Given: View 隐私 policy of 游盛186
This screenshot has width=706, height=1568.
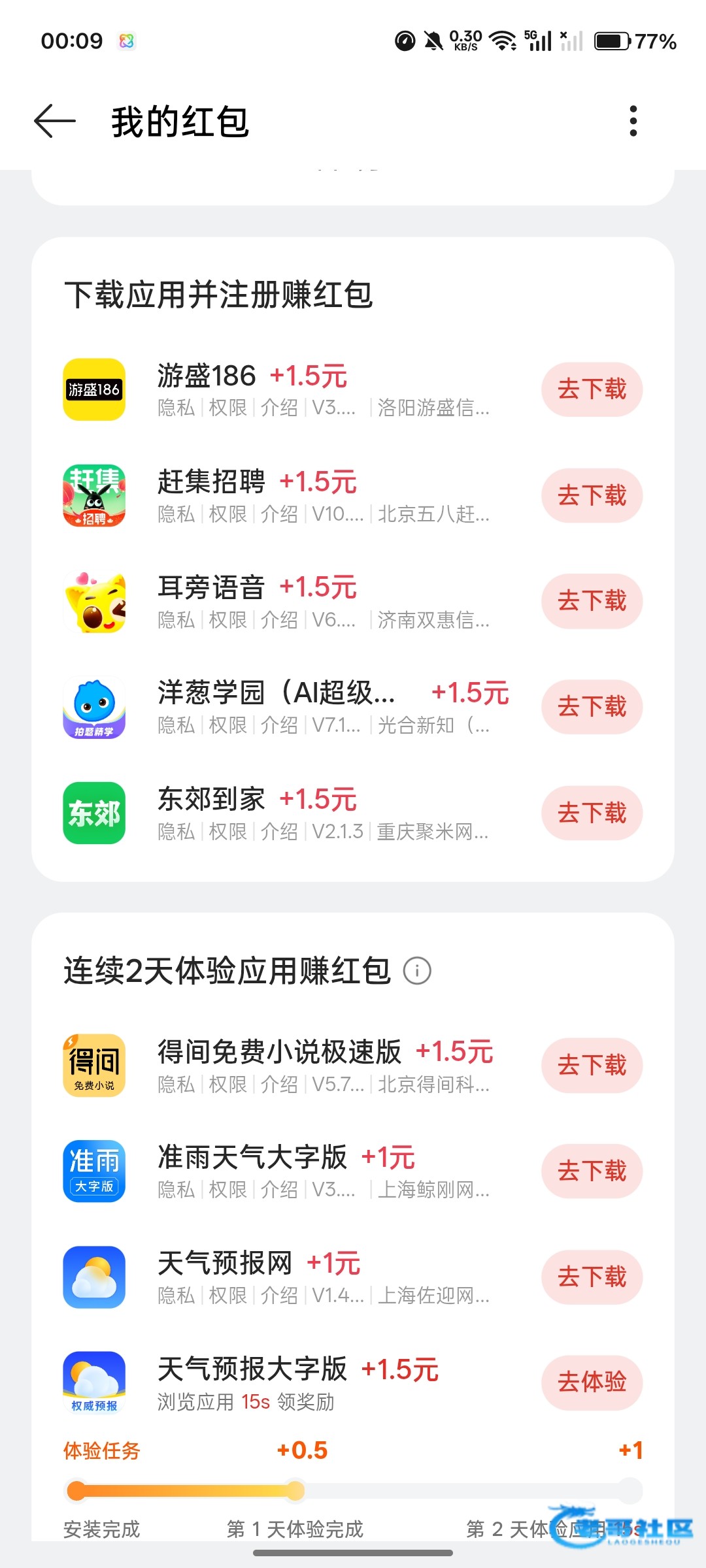Looking at the screenshot, I should tap(176, 408).
